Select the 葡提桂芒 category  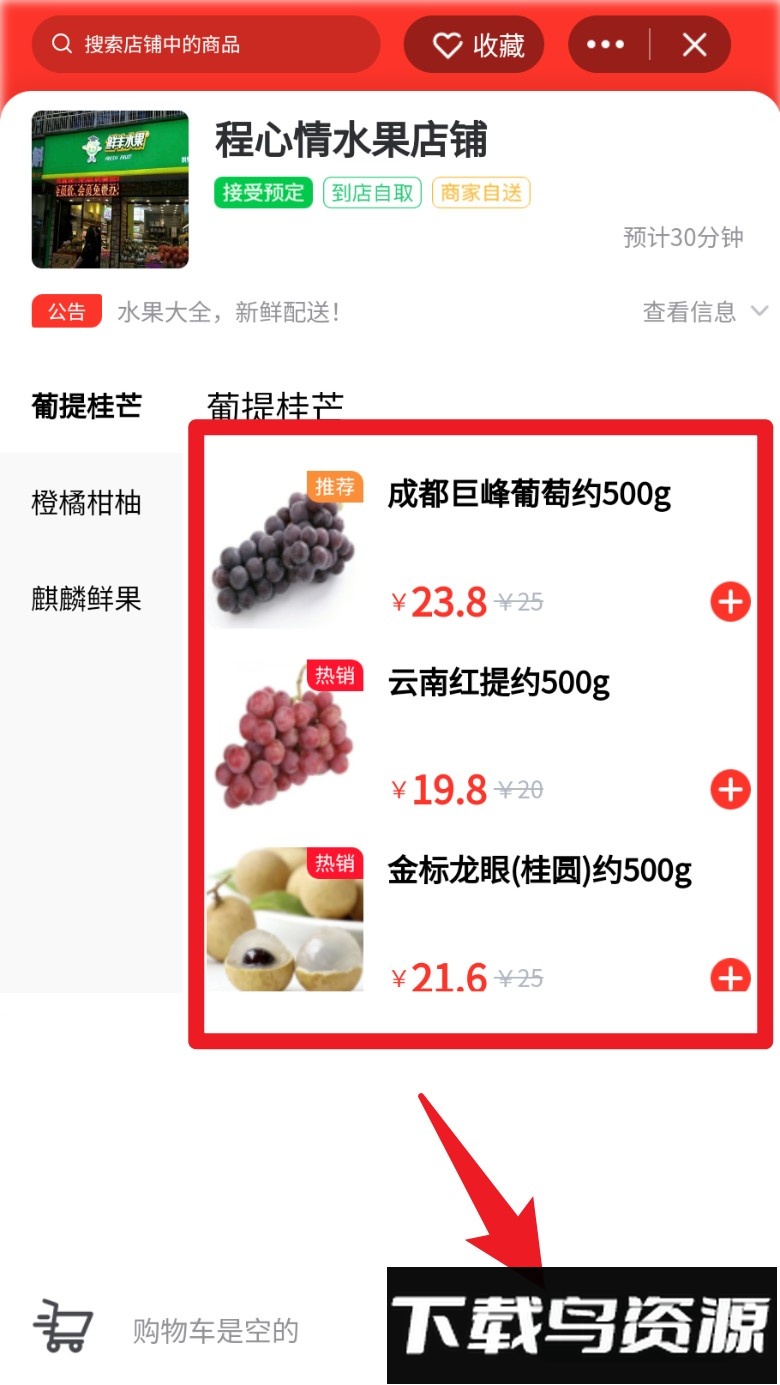[87, 406]
